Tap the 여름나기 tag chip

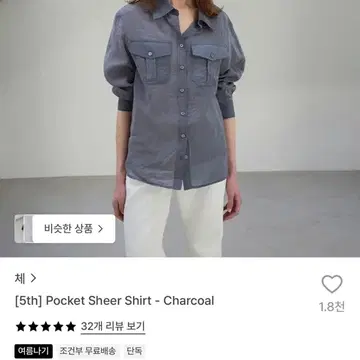click(33, 351)
